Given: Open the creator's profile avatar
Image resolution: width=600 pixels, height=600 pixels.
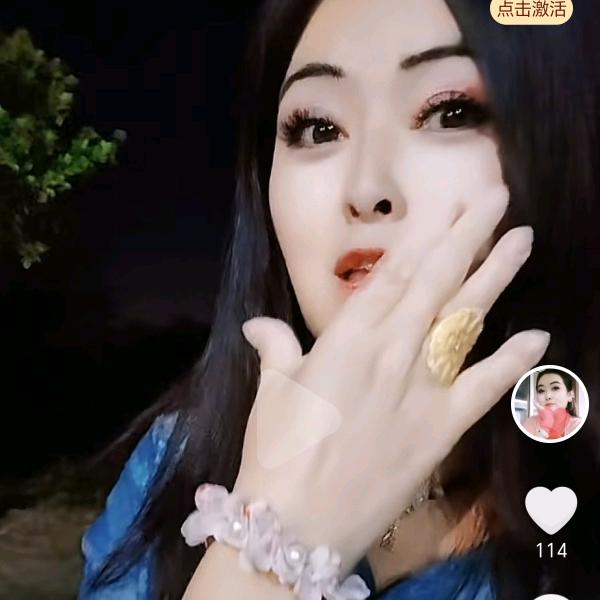Looking at the screenshot, I should 549,403.
